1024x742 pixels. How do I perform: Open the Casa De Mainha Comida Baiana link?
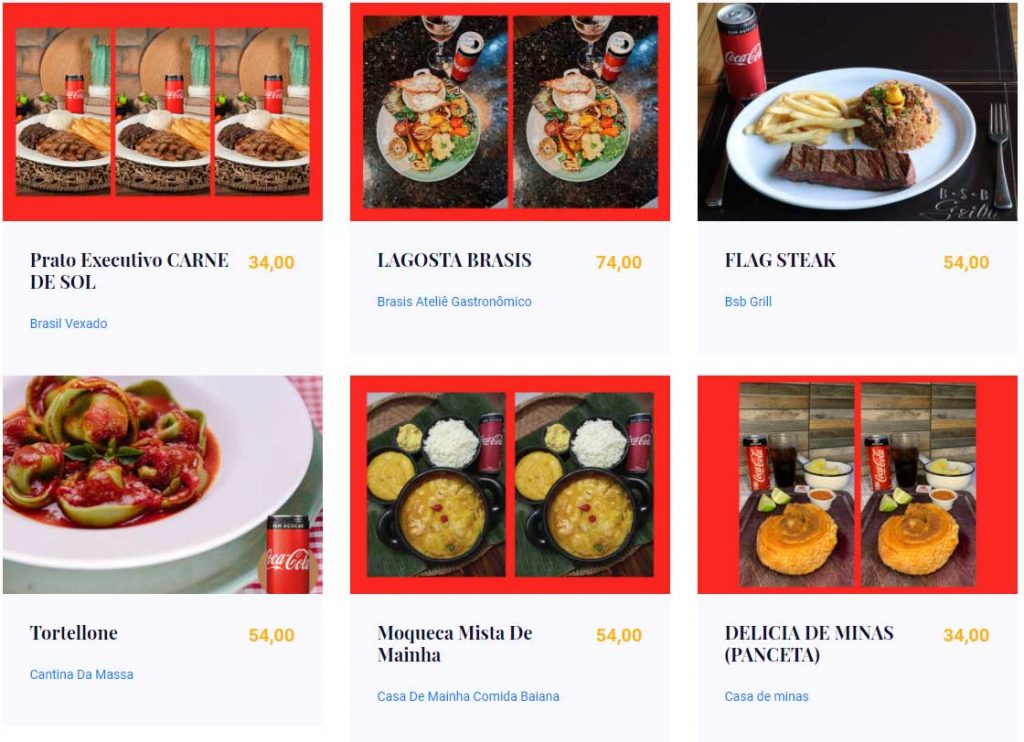pyautogui.click(x=468, y=697)
